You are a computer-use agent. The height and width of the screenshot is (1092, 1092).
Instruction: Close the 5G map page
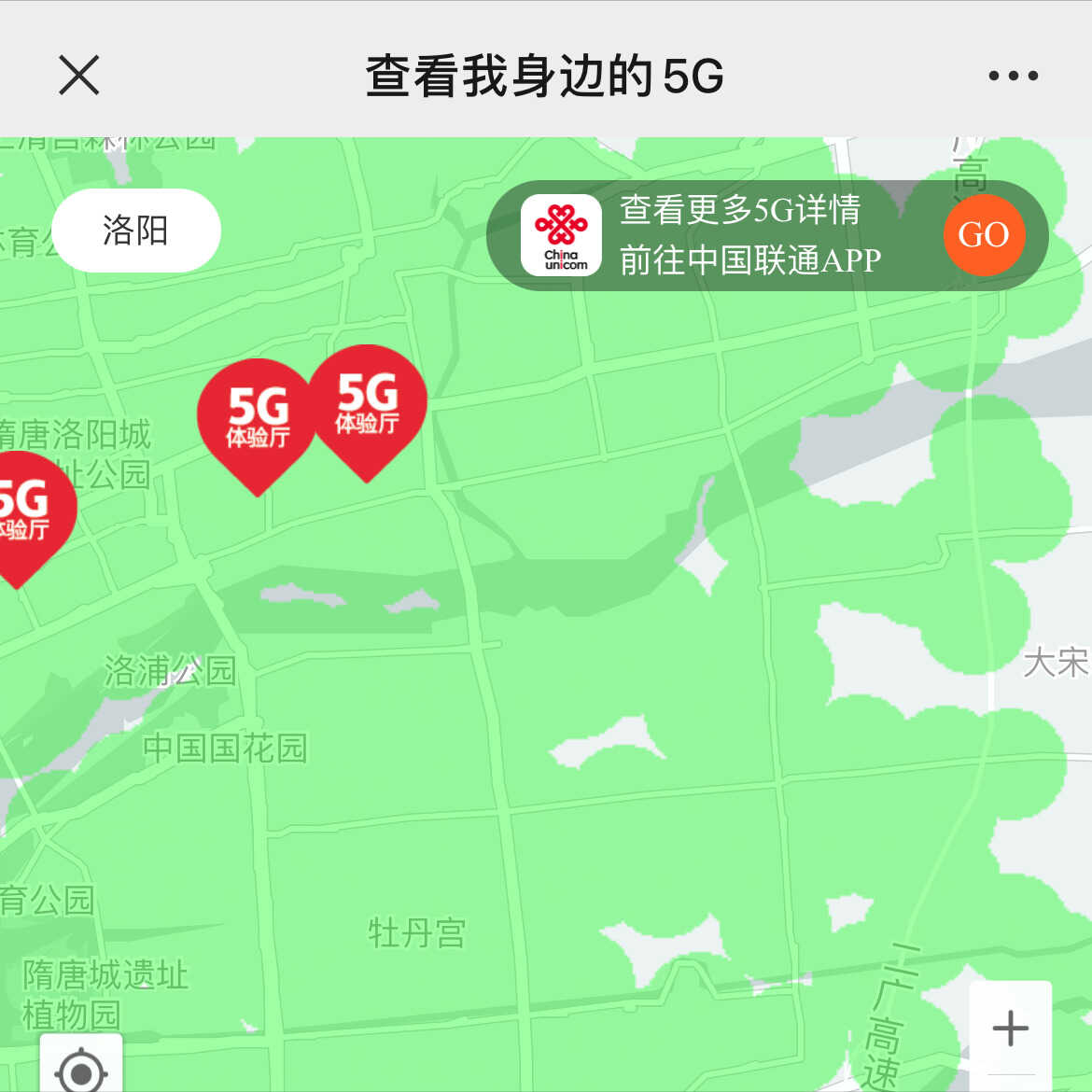78,76
